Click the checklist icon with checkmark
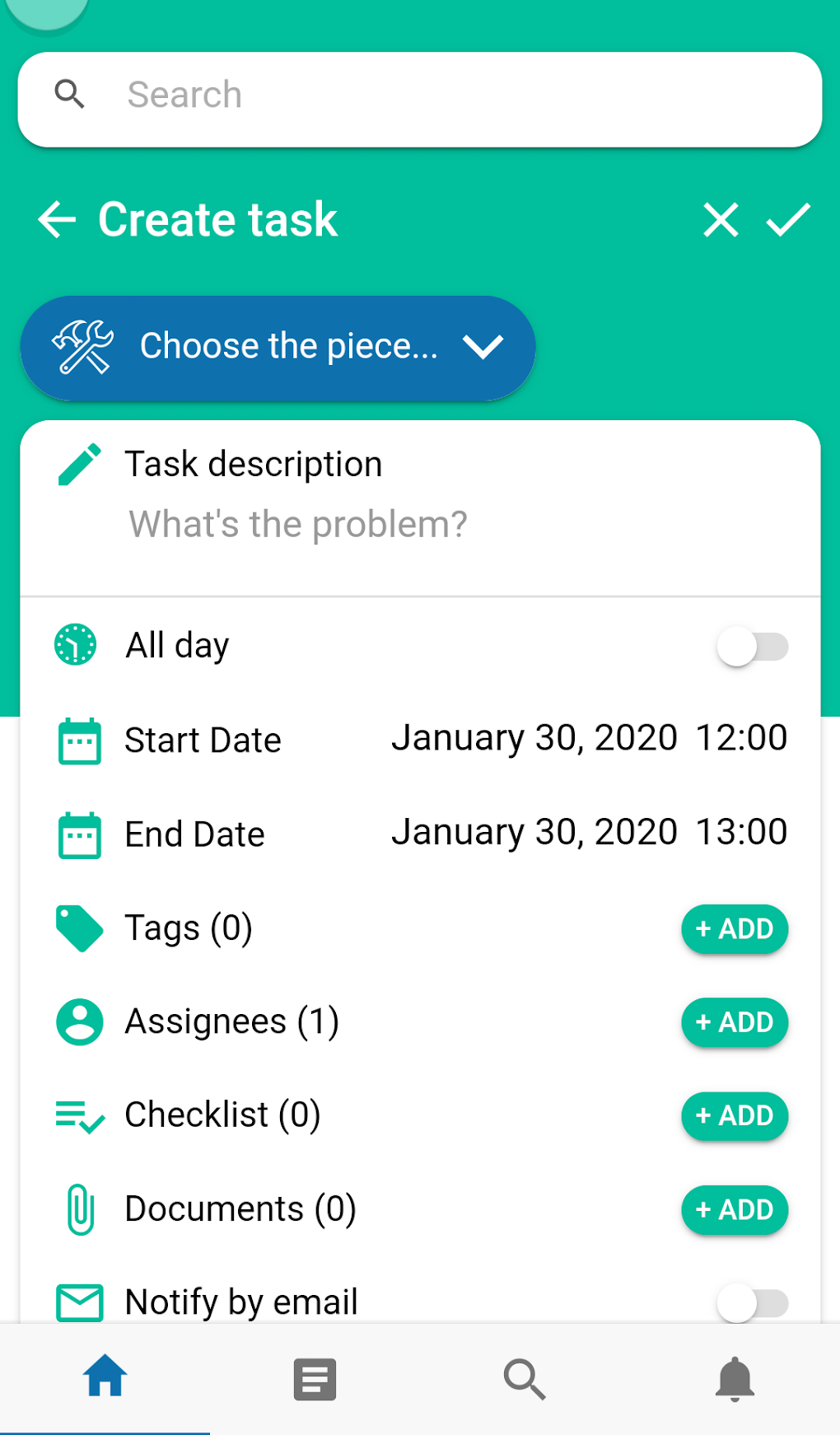840x1435 pixels. (x=79, y=1116)
